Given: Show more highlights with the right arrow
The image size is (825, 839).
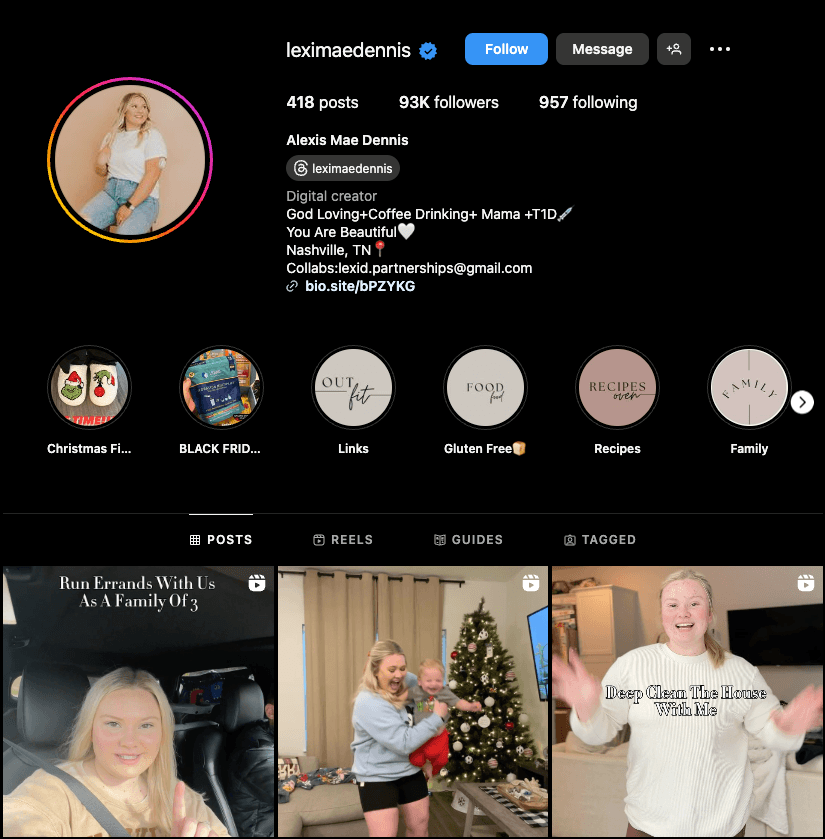Looking at the screenshot, I should pyautogui.click(x=802, y=402).
